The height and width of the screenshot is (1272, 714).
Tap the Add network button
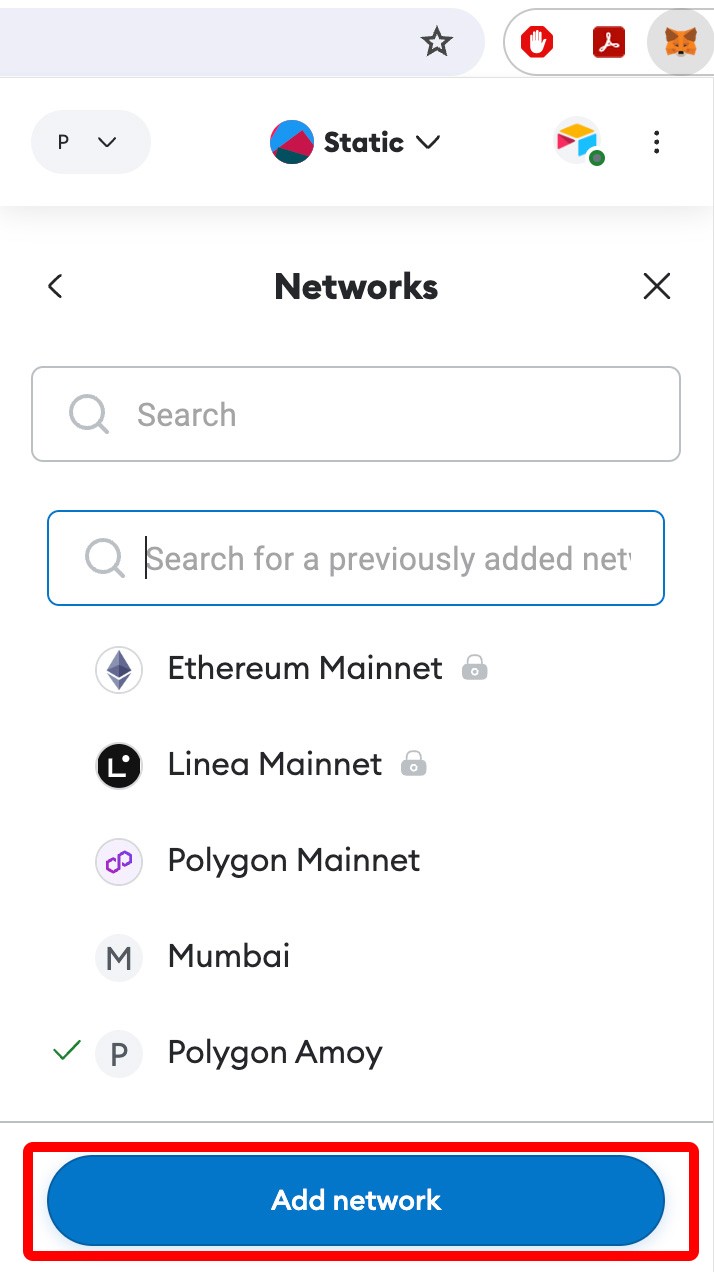356,1200
